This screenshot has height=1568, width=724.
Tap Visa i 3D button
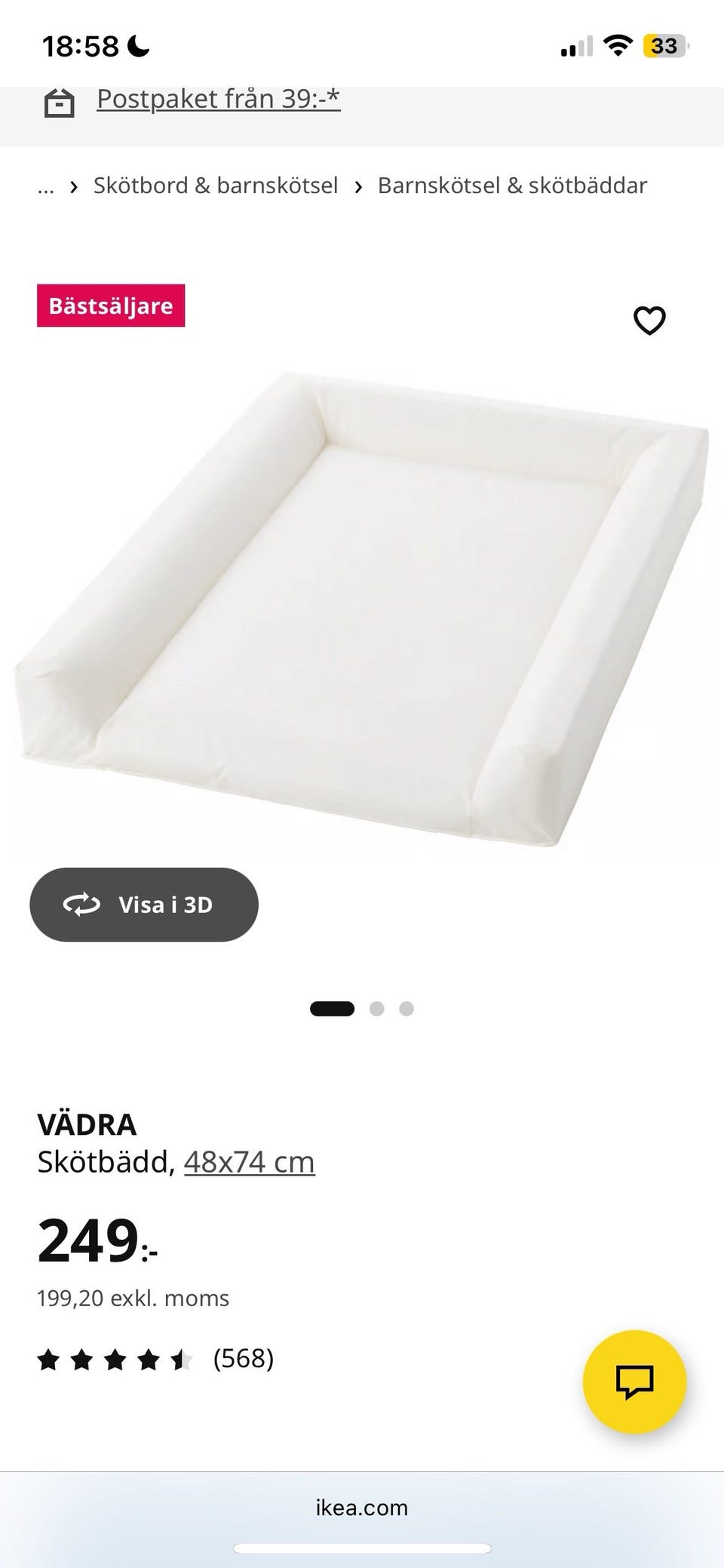[x=144, y=905]
